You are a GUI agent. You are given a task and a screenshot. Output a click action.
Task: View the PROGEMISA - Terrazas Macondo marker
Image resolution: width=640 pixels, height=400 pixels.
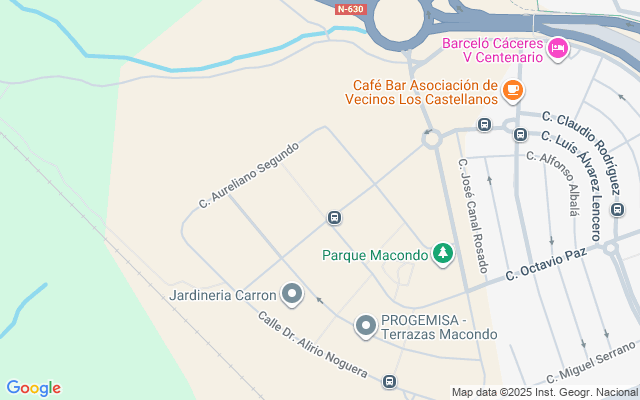(x=367, y=324)
